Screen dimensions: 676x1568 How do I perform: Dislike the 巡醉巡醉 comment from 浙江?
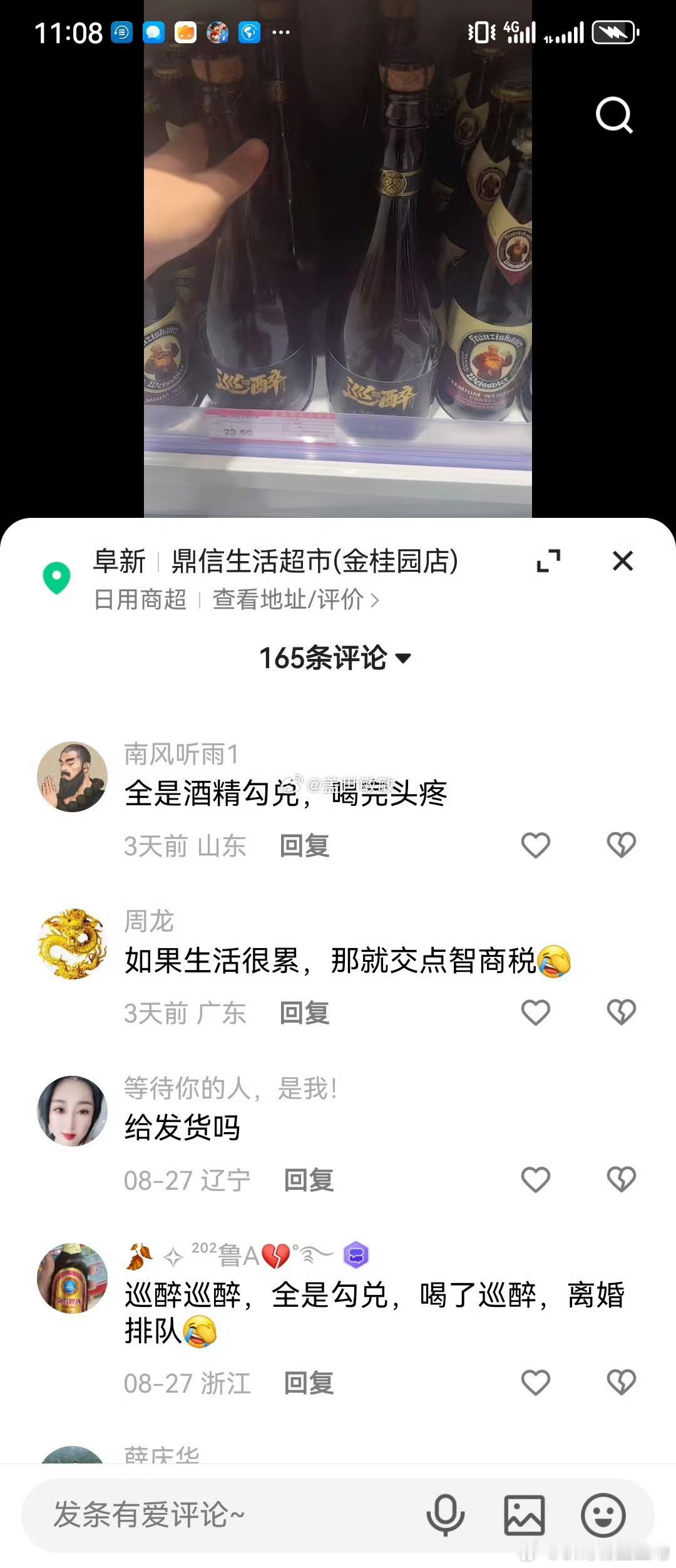tap(622, 1383)
